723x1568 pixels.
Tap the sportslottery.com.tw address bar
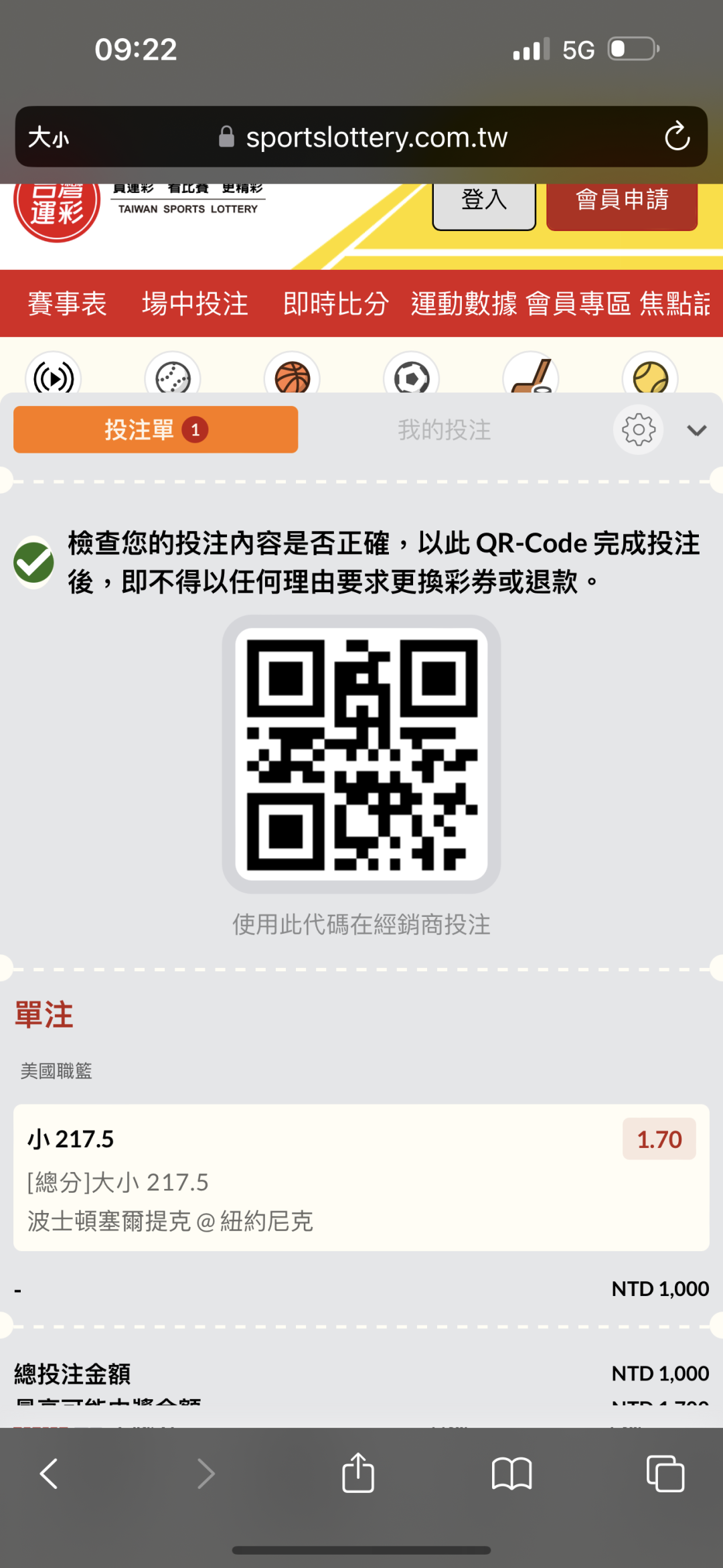(x=361, y=137)
